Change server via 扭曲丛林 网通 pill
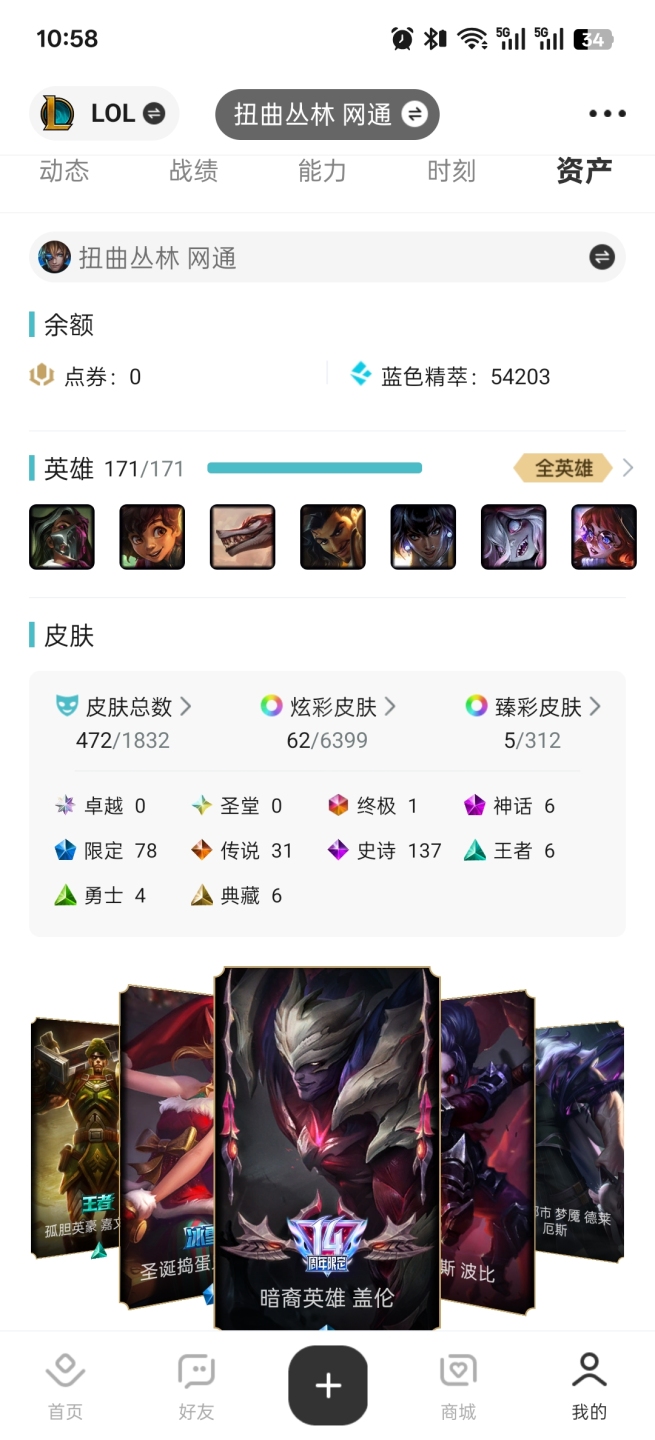This screenshot has width=655, height=1440. (327, 114)
